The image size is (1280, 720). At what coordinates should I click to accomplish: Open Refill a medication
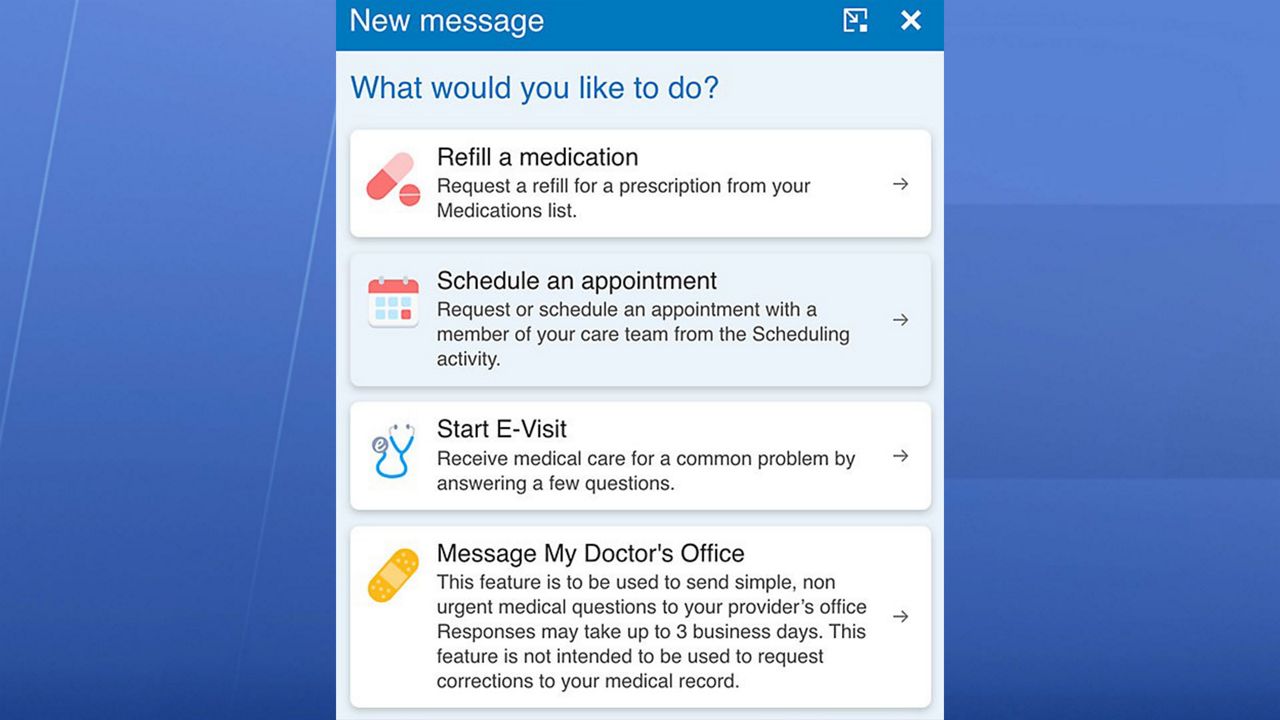pos(640,183)
